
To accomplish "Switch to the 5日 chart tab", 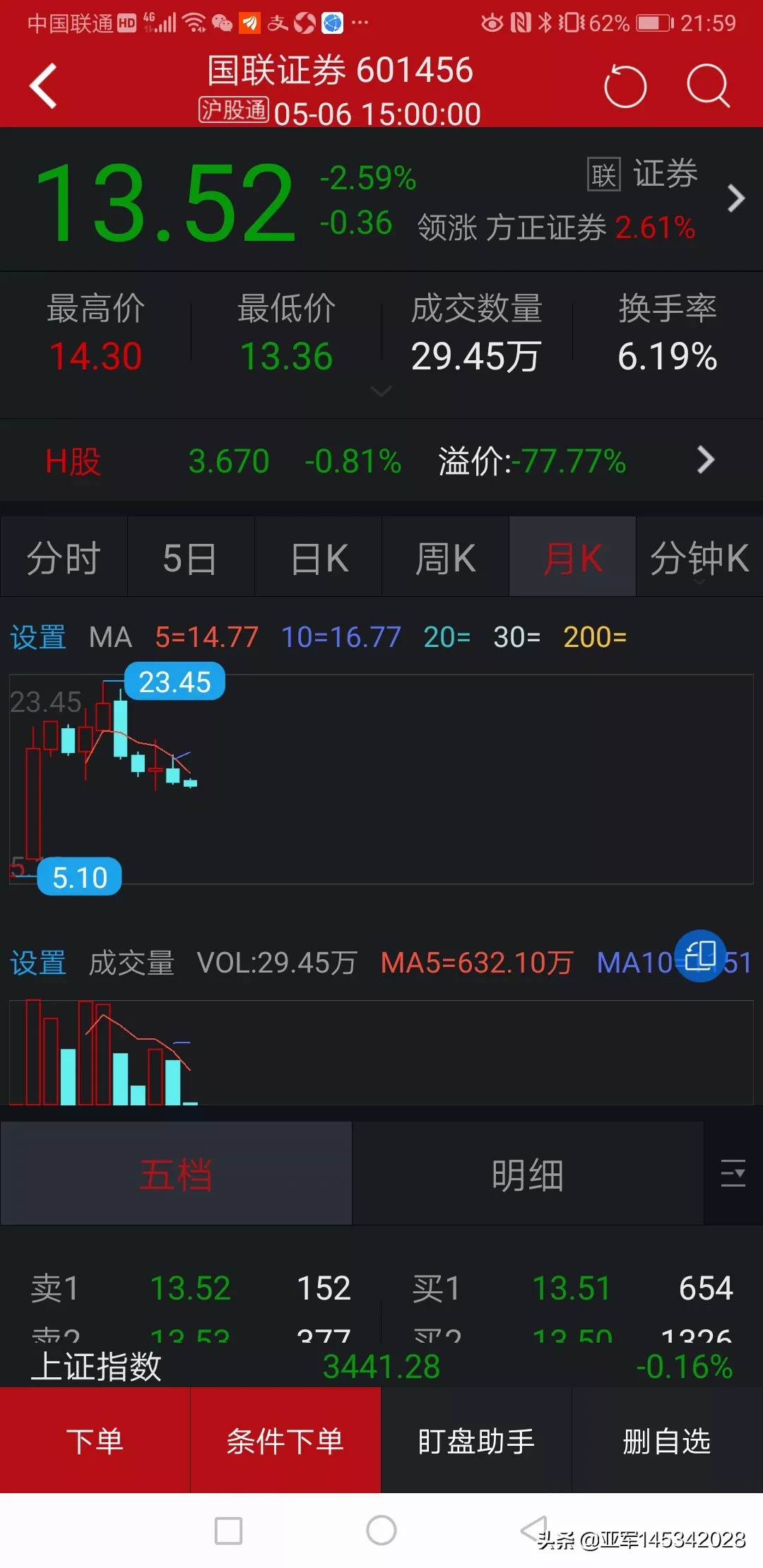I will (190, 558).
